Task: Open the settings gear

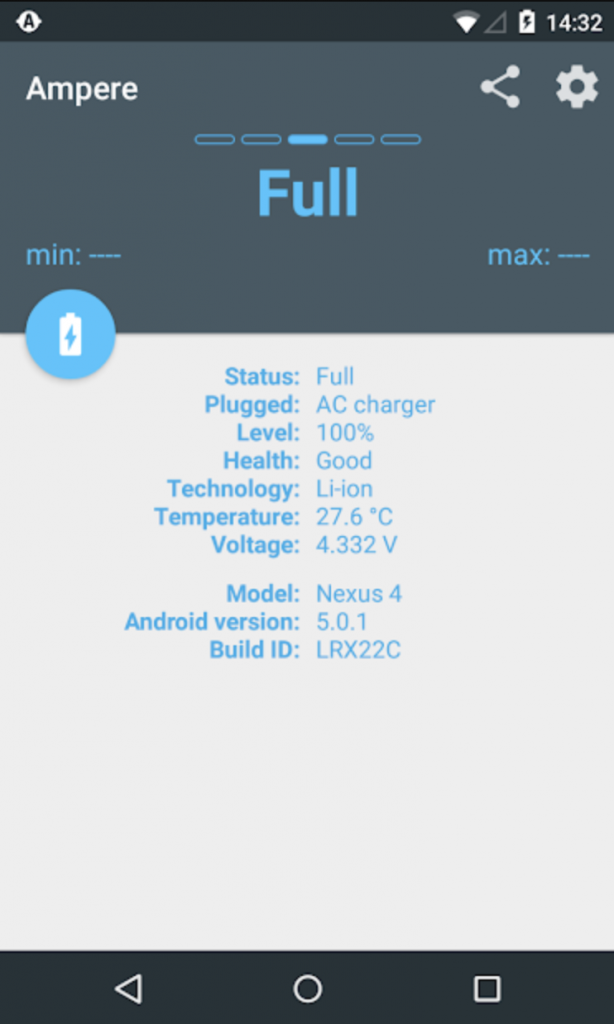Action: 577,87
